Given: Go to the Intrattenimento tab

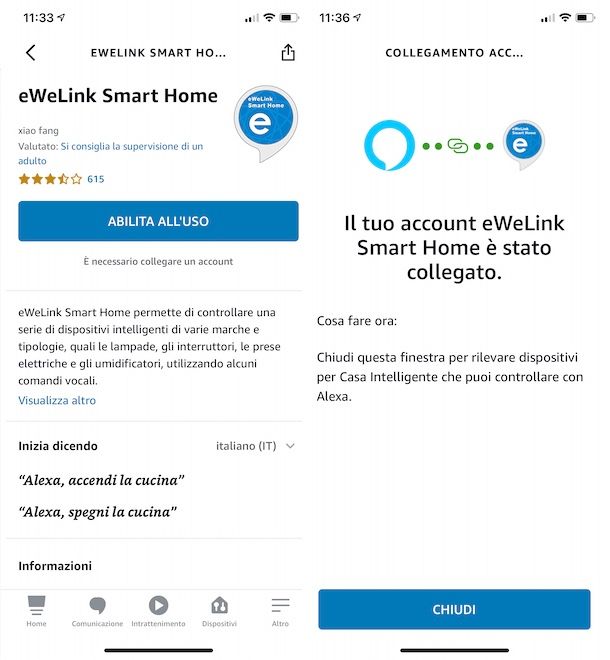Looking at the screenshot, I should (x=158, y=611).
